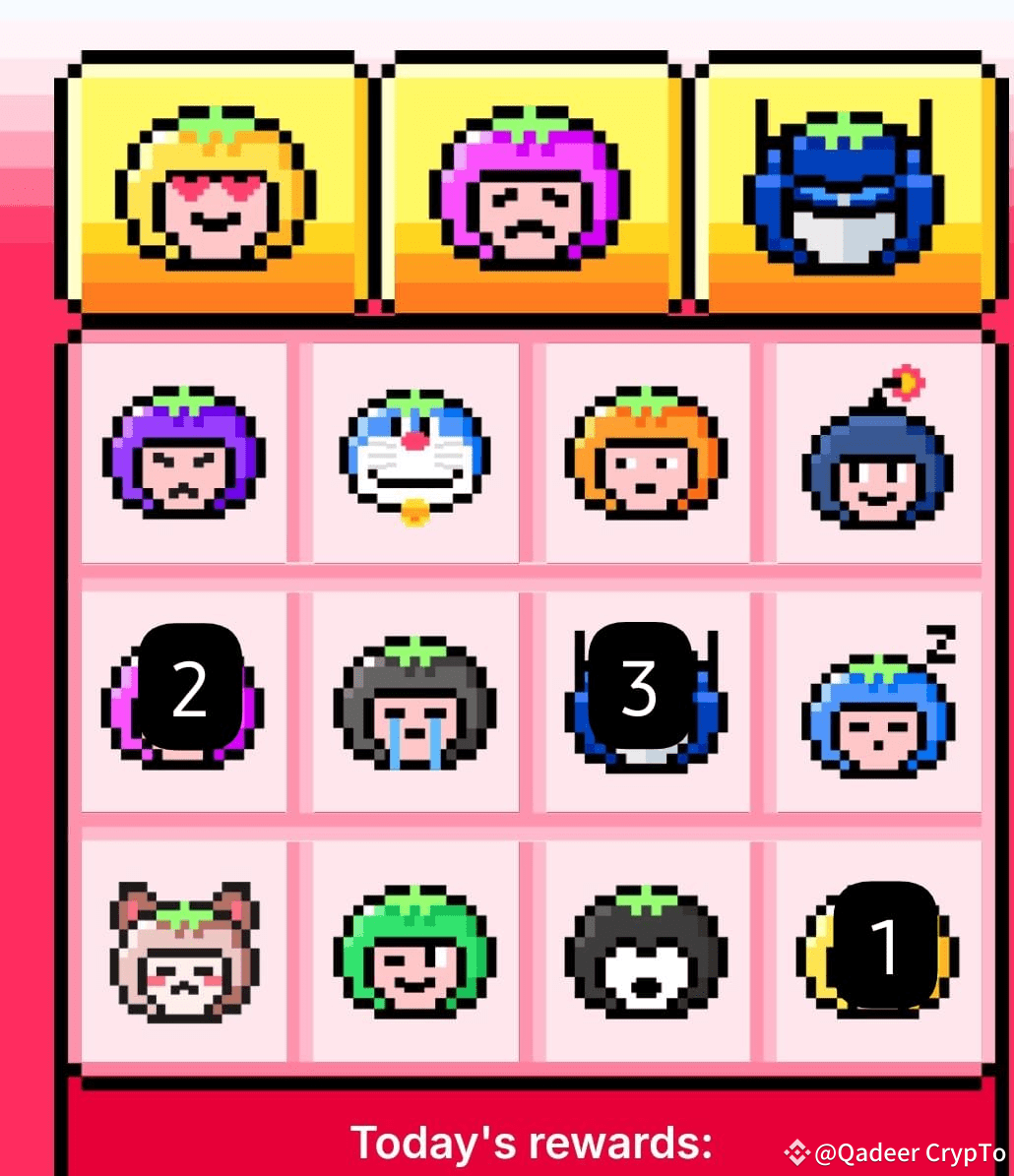1014x1176 pixels.
Task: Choose the blue robot tile marked 3
Action: coord(647,701)
